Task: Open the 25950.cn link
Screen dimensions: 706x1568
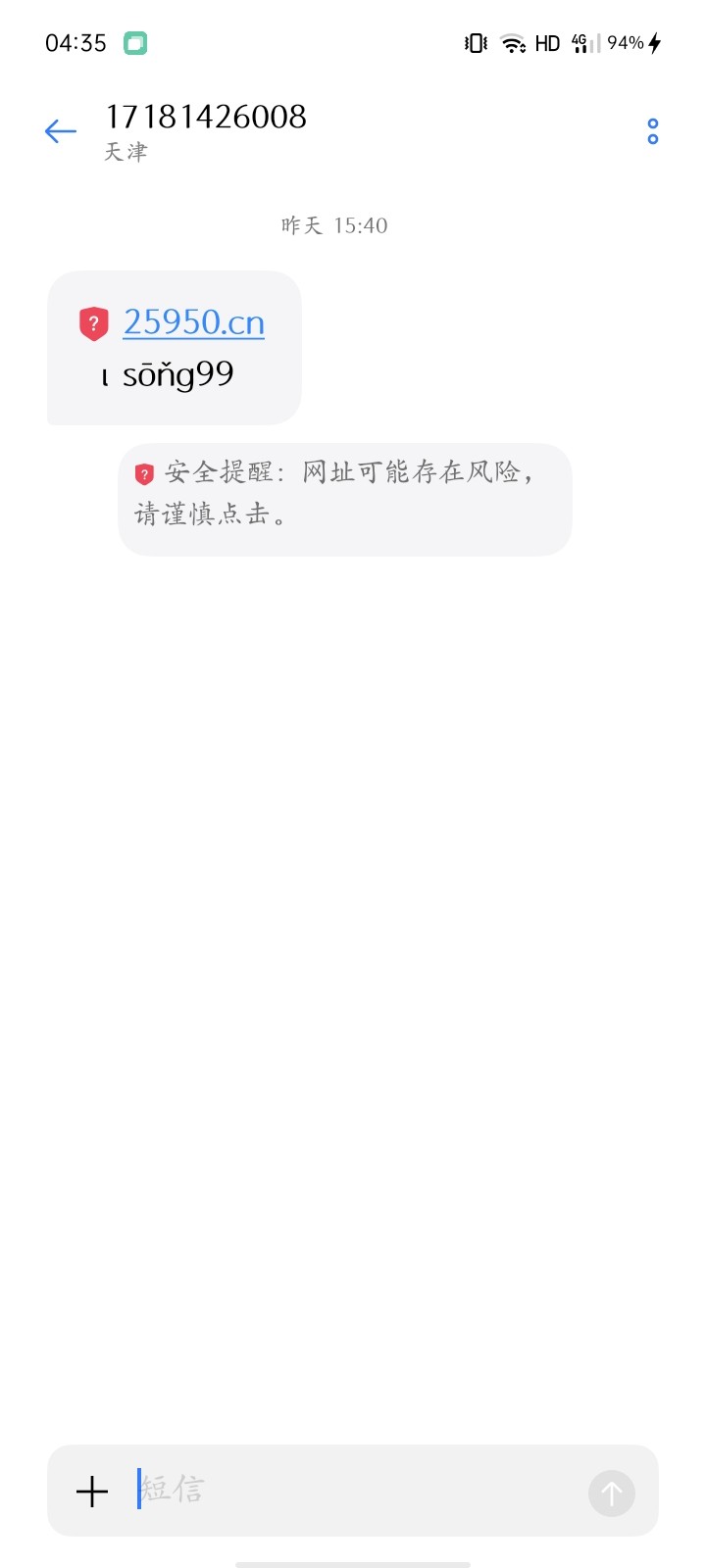Action: [194, 322]
